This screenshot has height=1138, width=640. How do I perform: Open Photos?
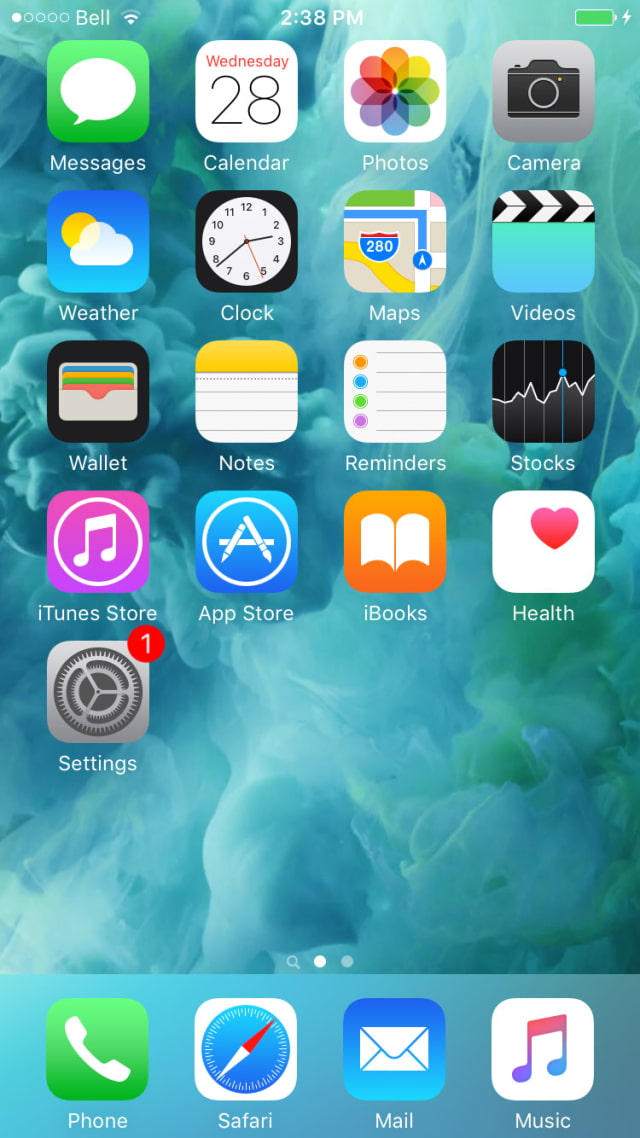395,92
